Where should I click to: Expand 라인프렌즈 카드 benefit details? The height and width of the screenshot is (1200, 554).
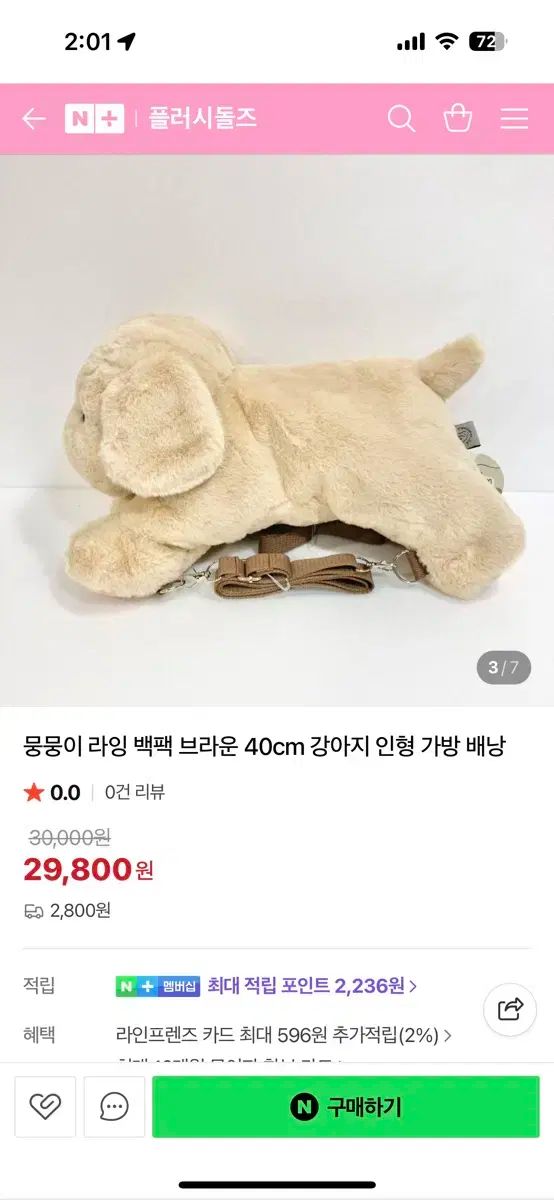click(x=284, y=1036)
